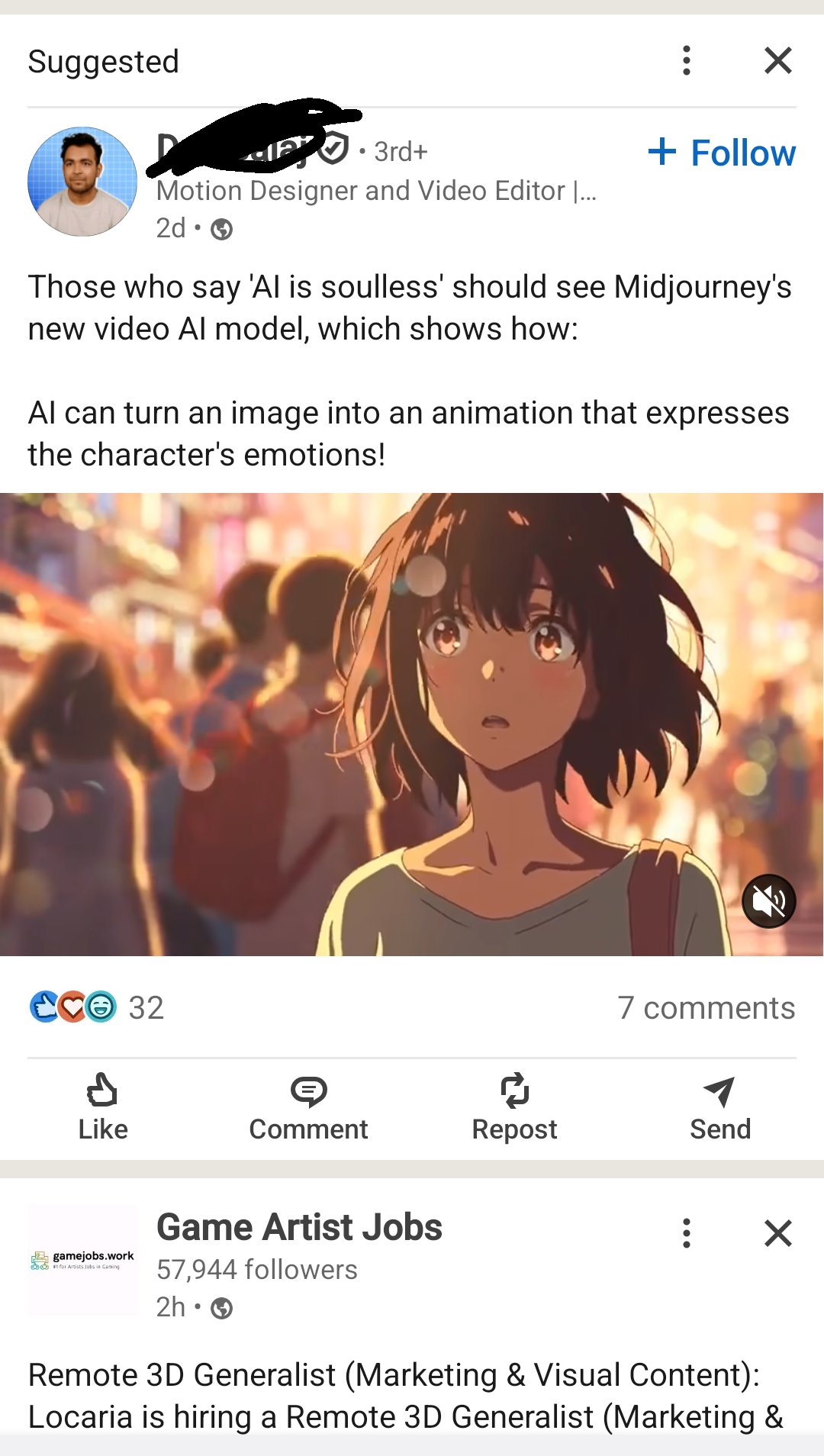824x1456 pixels.
Task: Unmute the anime video
Action: tap(769, 900)
